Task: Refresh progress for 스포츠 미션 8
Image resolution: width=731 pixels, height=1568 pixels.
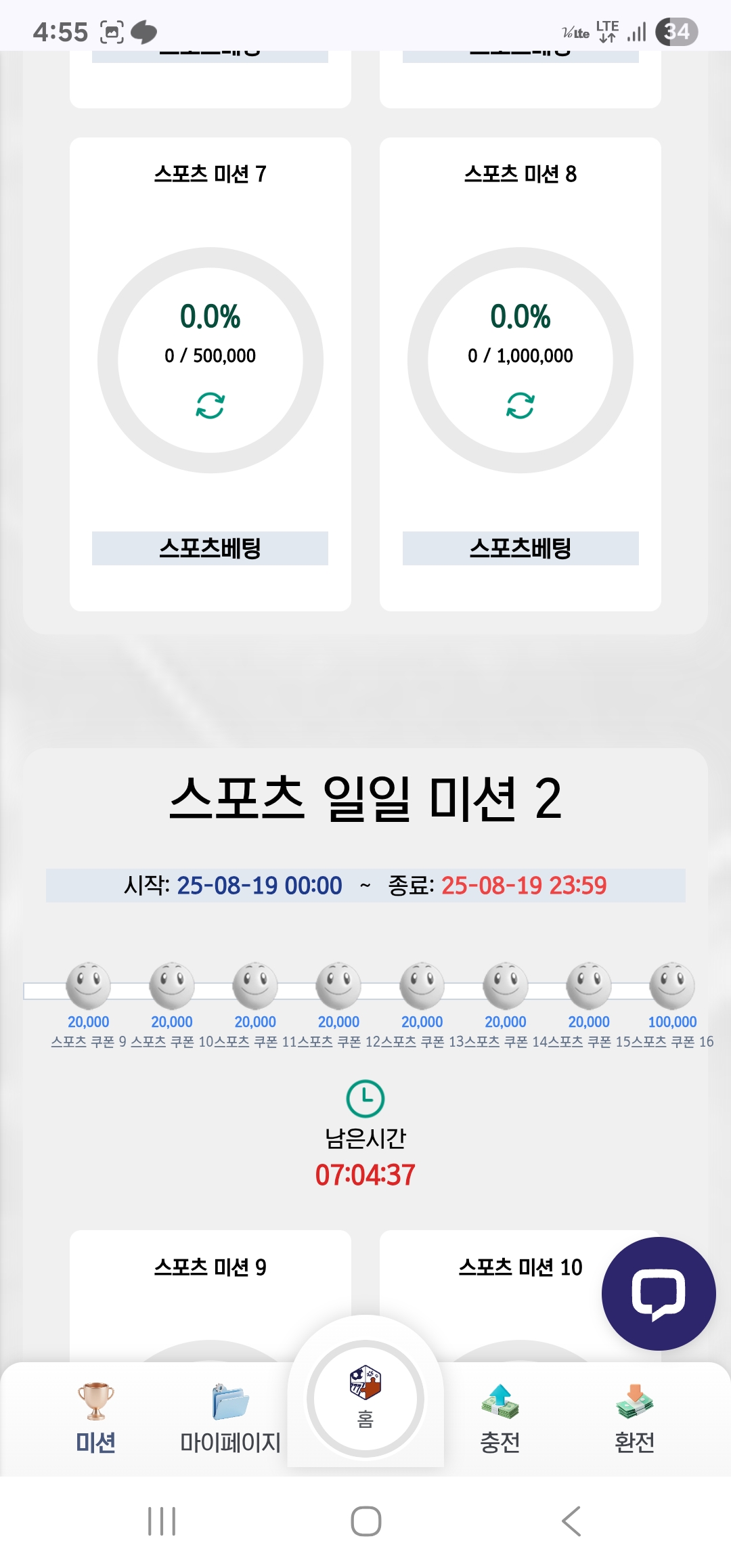Action: pyautogui.click(x=520, y=406)
